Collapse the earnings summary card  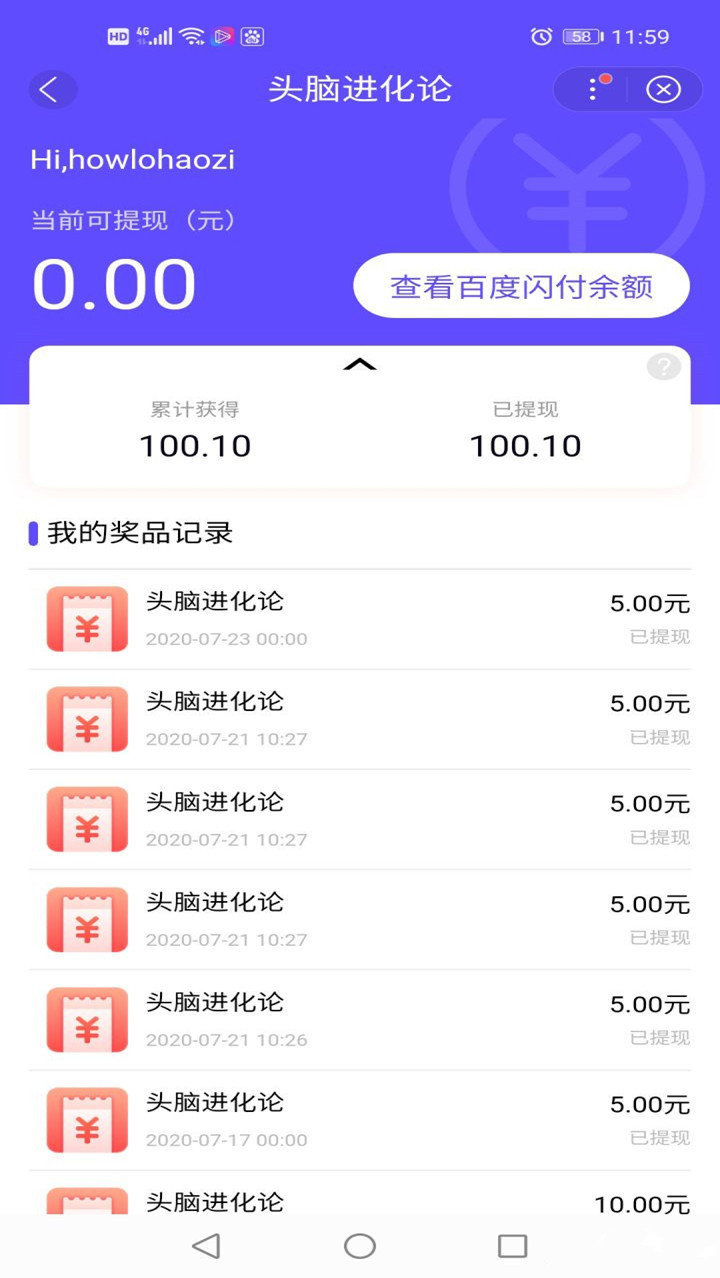tap(360, 365)
